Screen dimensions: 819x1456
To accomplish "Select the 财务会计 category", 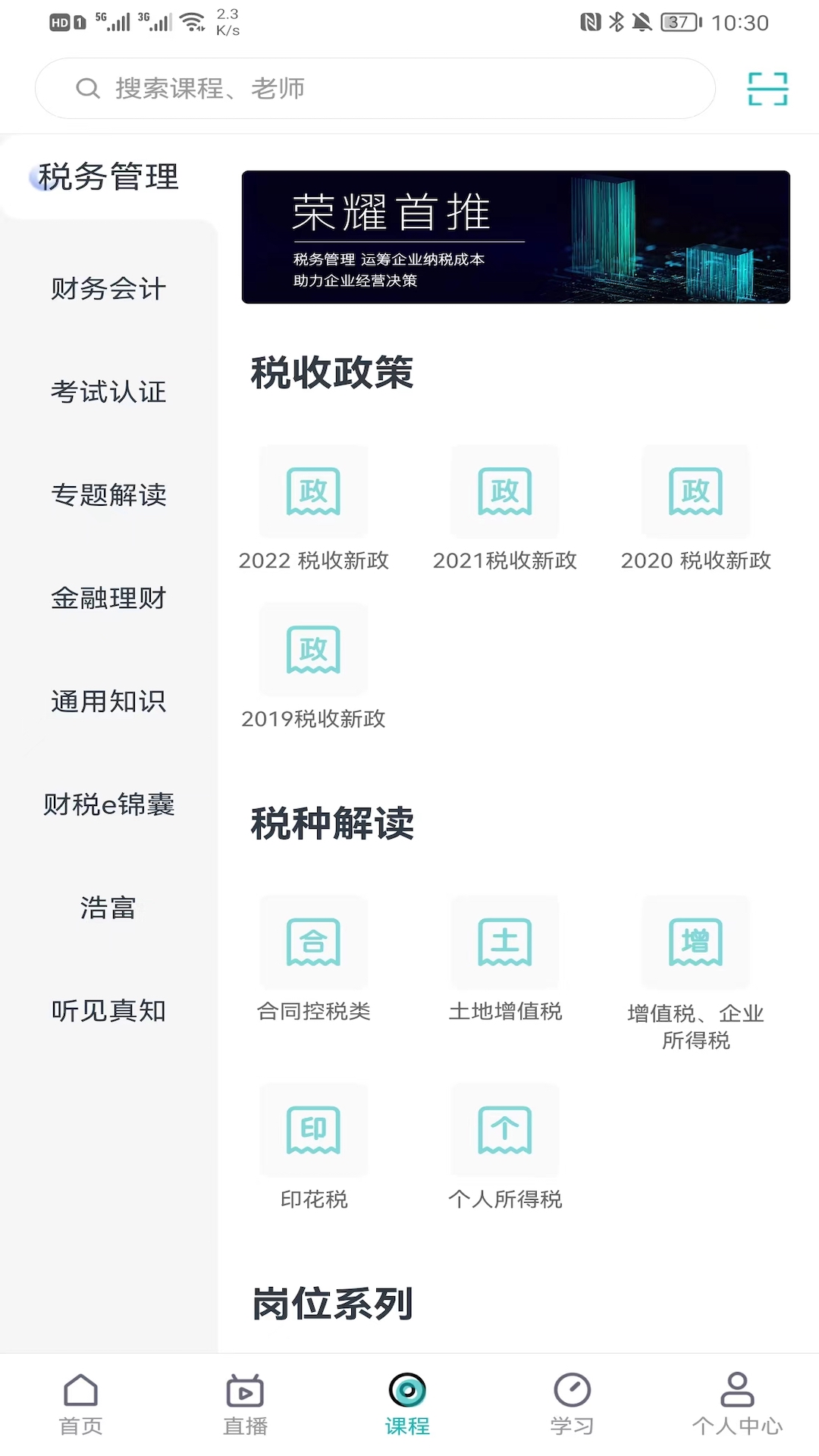I will click(108, 289).
